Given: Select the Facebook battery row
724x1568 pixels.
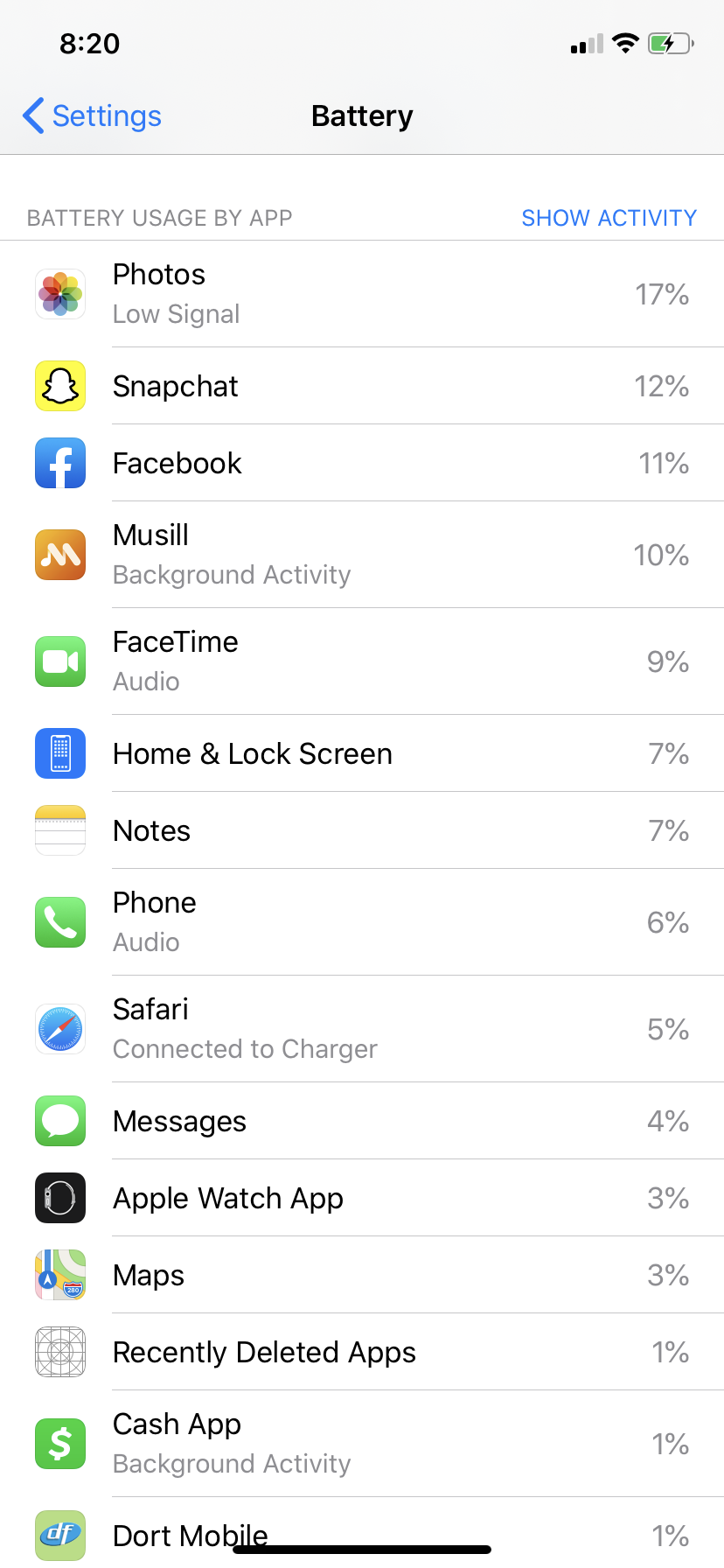Looking at the screenshot, I should pos(362,463).
